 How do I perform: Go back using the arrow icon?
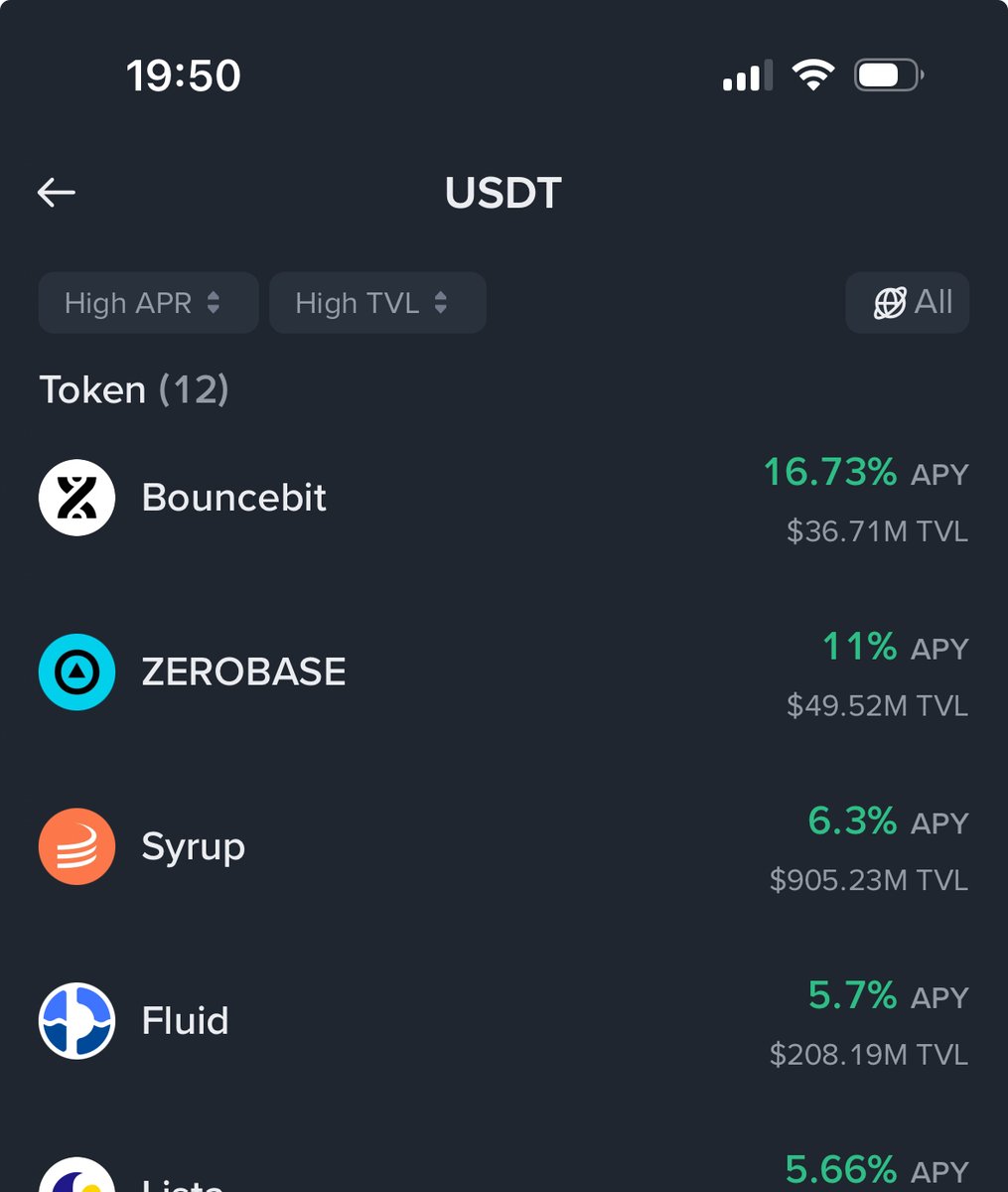pos(57,193)
